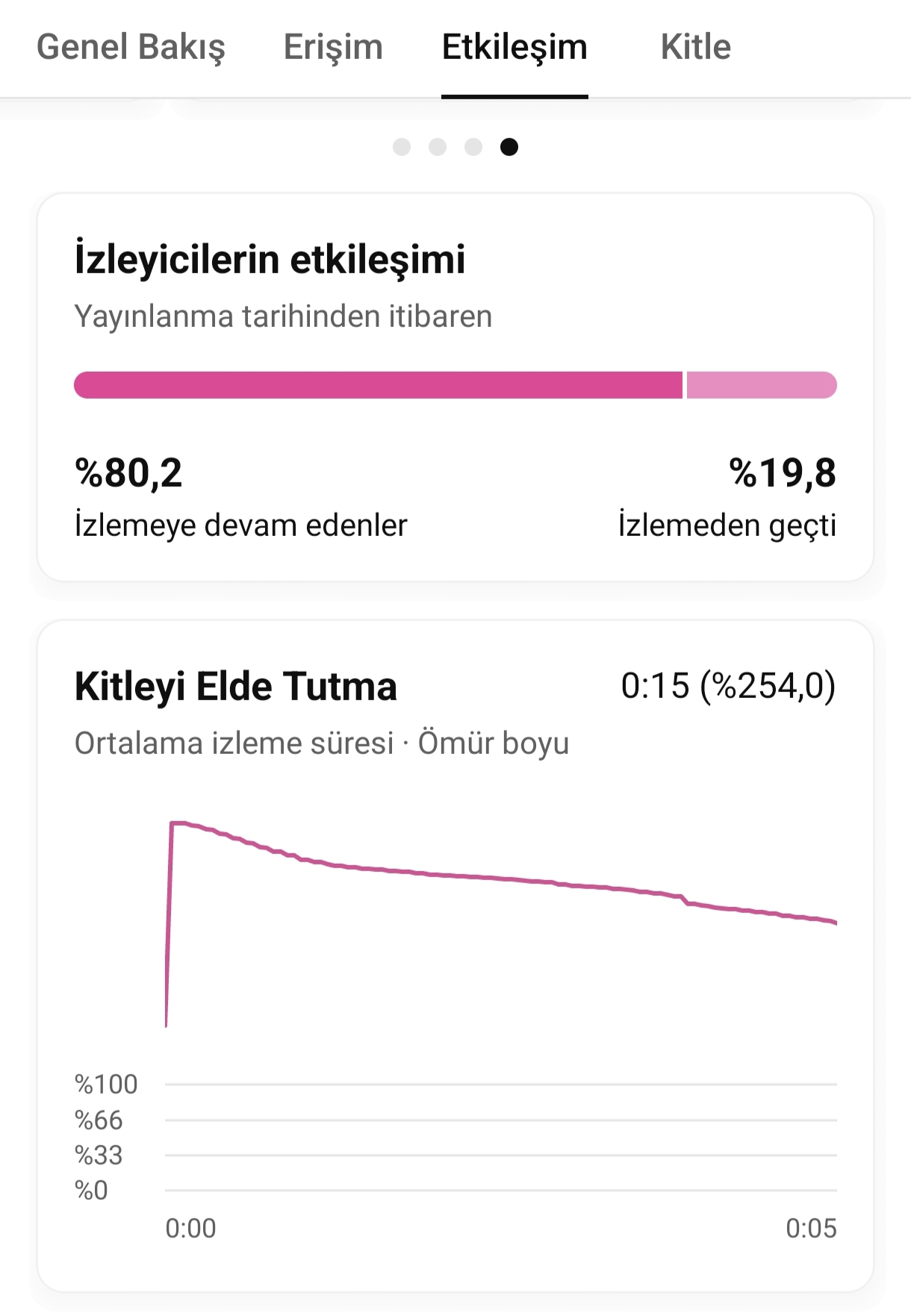This screenshot has width=911, height=1316.
Task: Go to the Kitle tab
Action: point(695,47)
